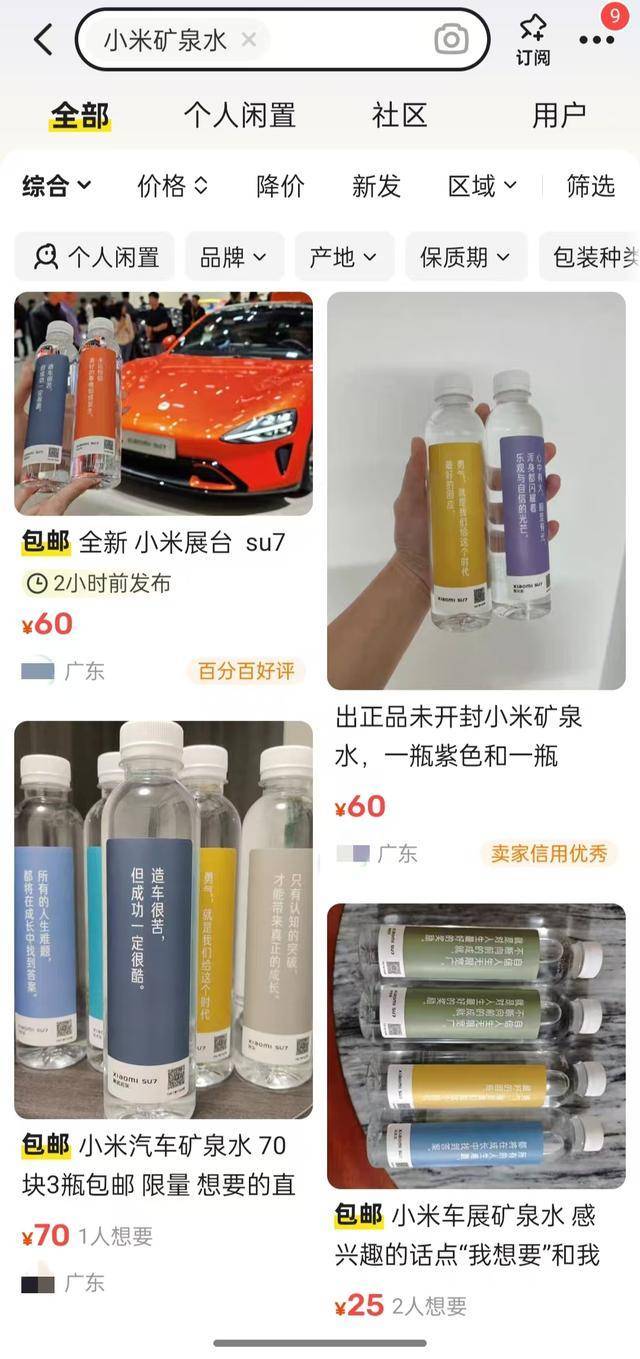Expand the 综合 sort dropdown

[x=57, y=185]
